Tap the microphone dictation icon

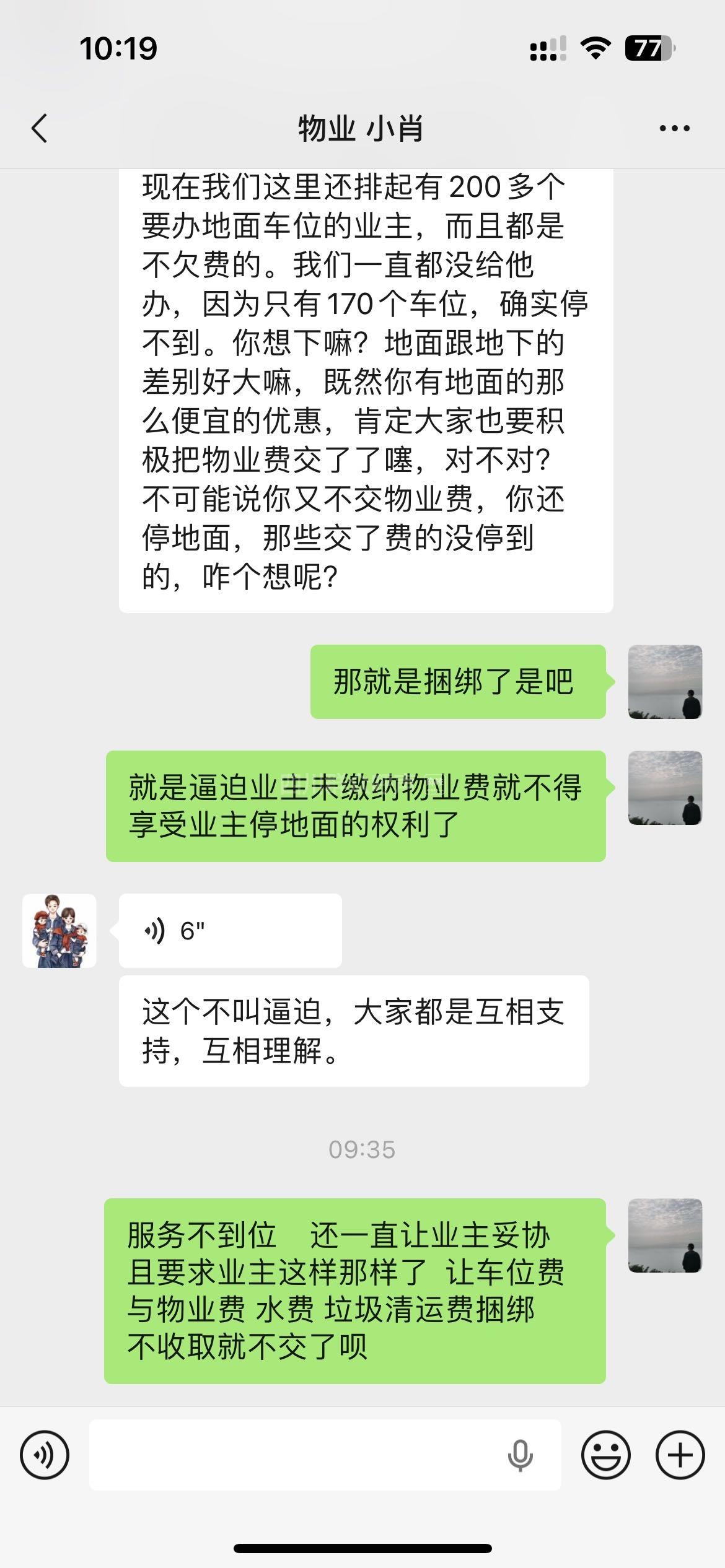520,1455
